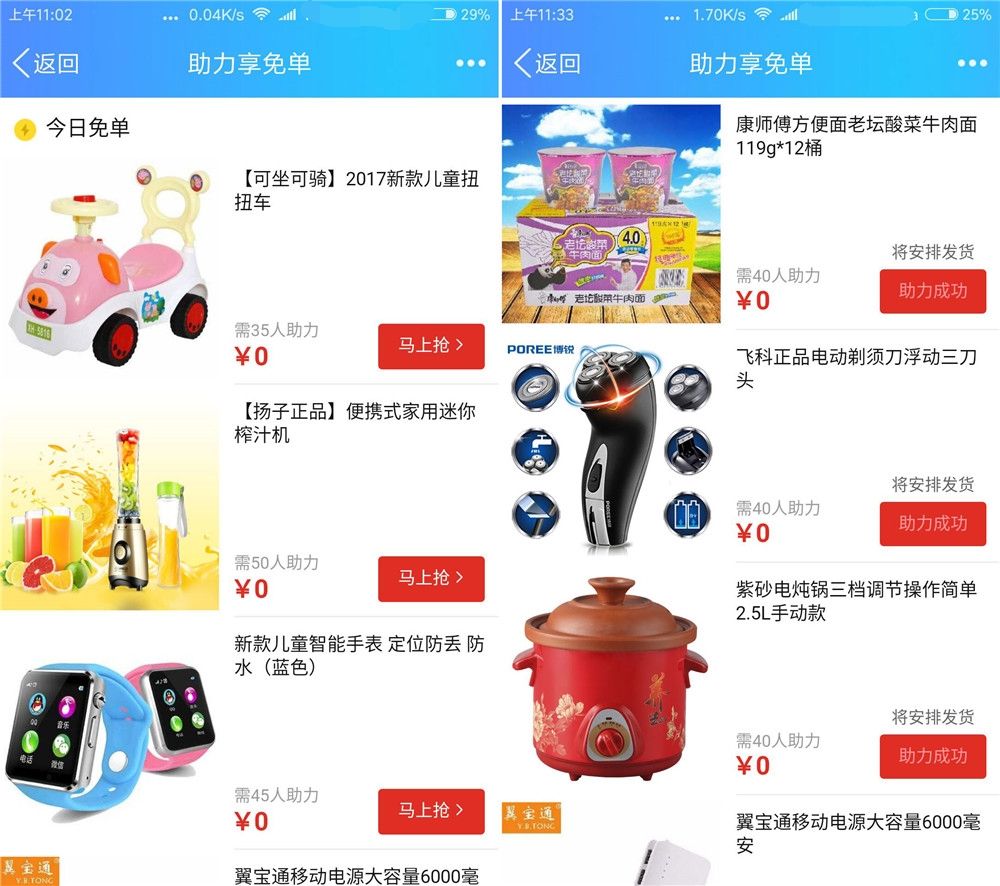Image resolution: width=1000 pixels, height=886 pixels.
Task: Tap 马上抢 for the 儿童扭扭车
Action: (430, 346)
